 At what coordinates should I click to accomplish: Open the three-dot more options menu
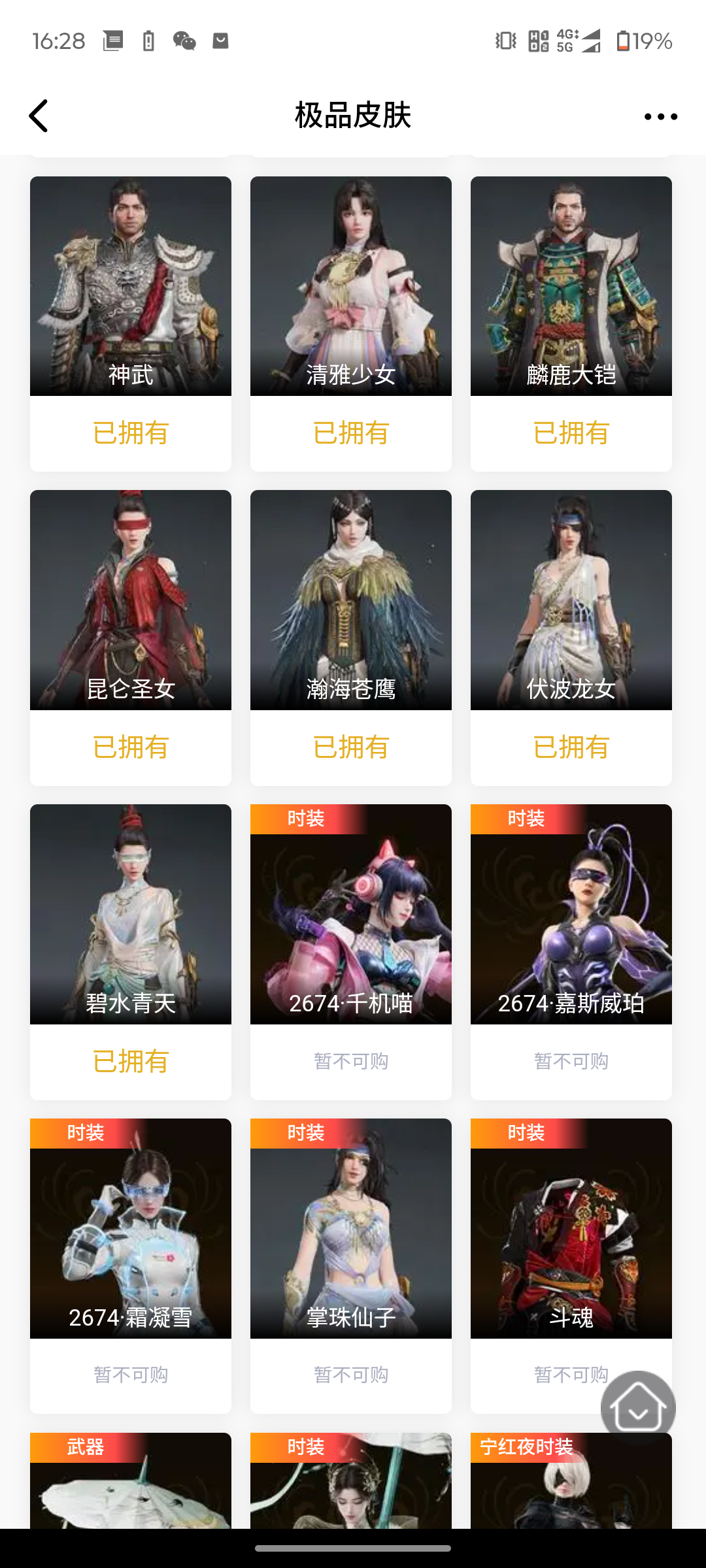(660, 115)
